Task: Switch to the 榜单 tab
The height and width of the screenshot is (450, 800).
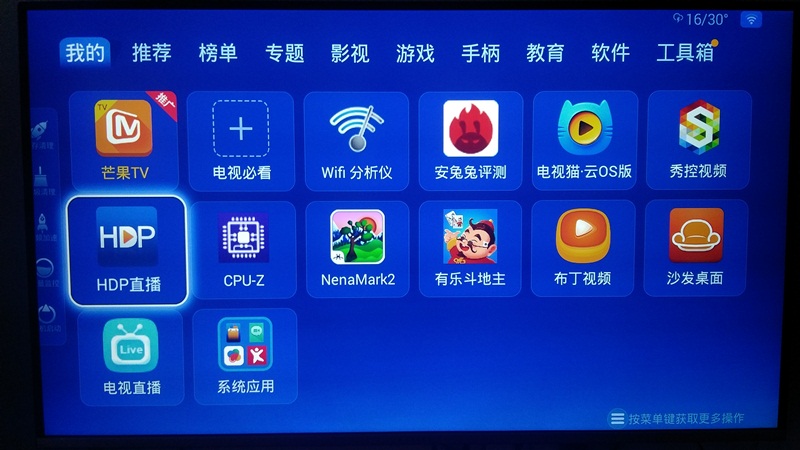Action: click(217, 53)
